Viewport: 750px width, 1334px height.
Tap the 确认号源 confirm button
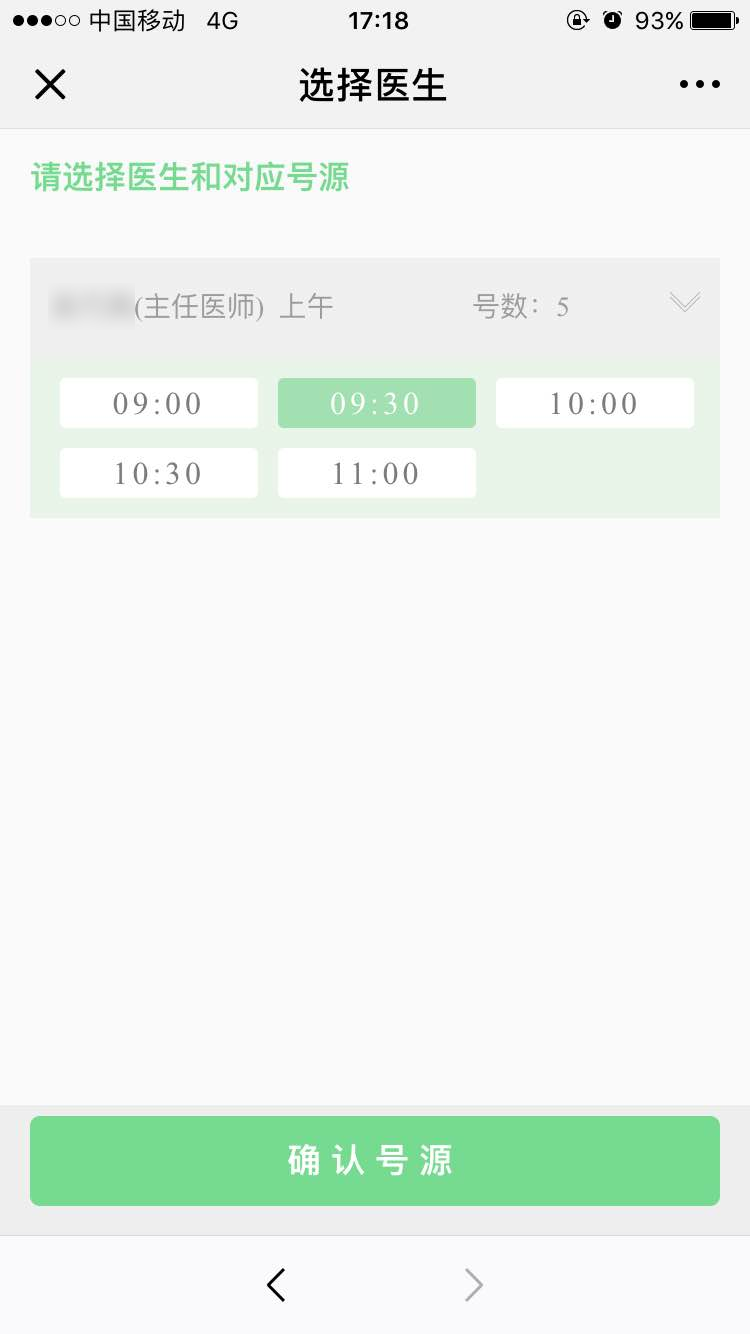point(375,1161)
